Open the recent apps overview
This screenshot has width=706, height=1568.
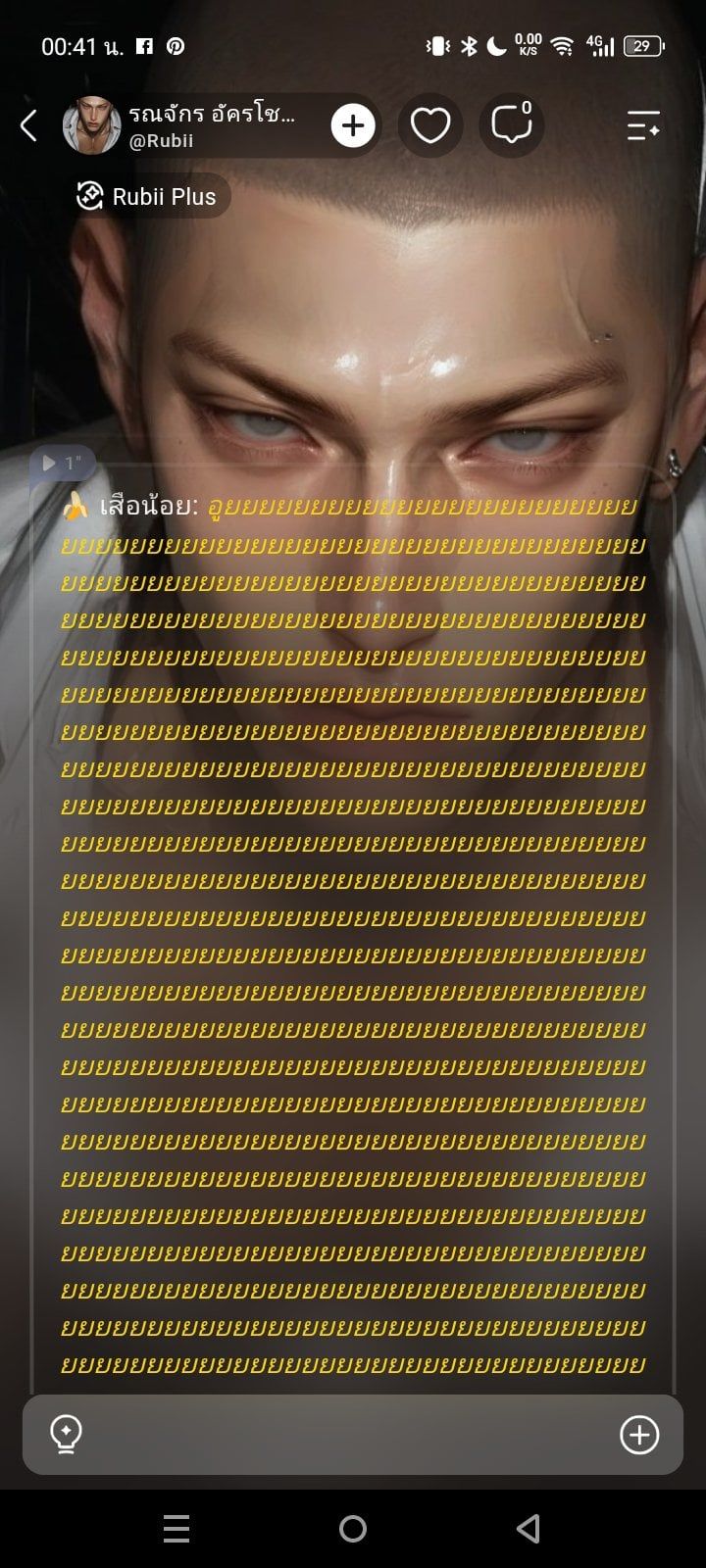[176, 1529]
